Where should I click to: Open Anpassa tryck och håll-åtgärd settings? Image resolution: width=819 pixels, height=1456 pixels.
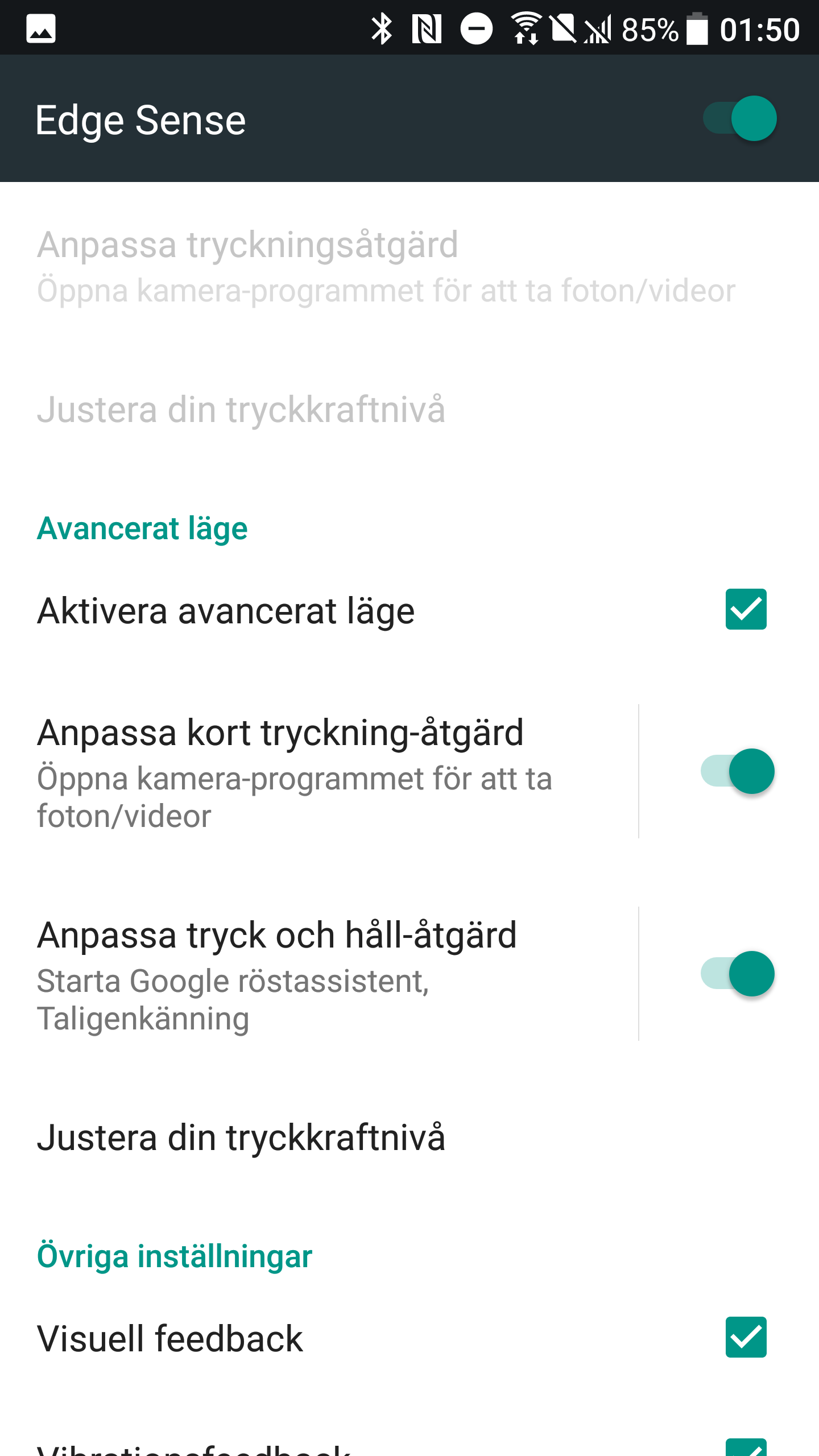[318, 974]
